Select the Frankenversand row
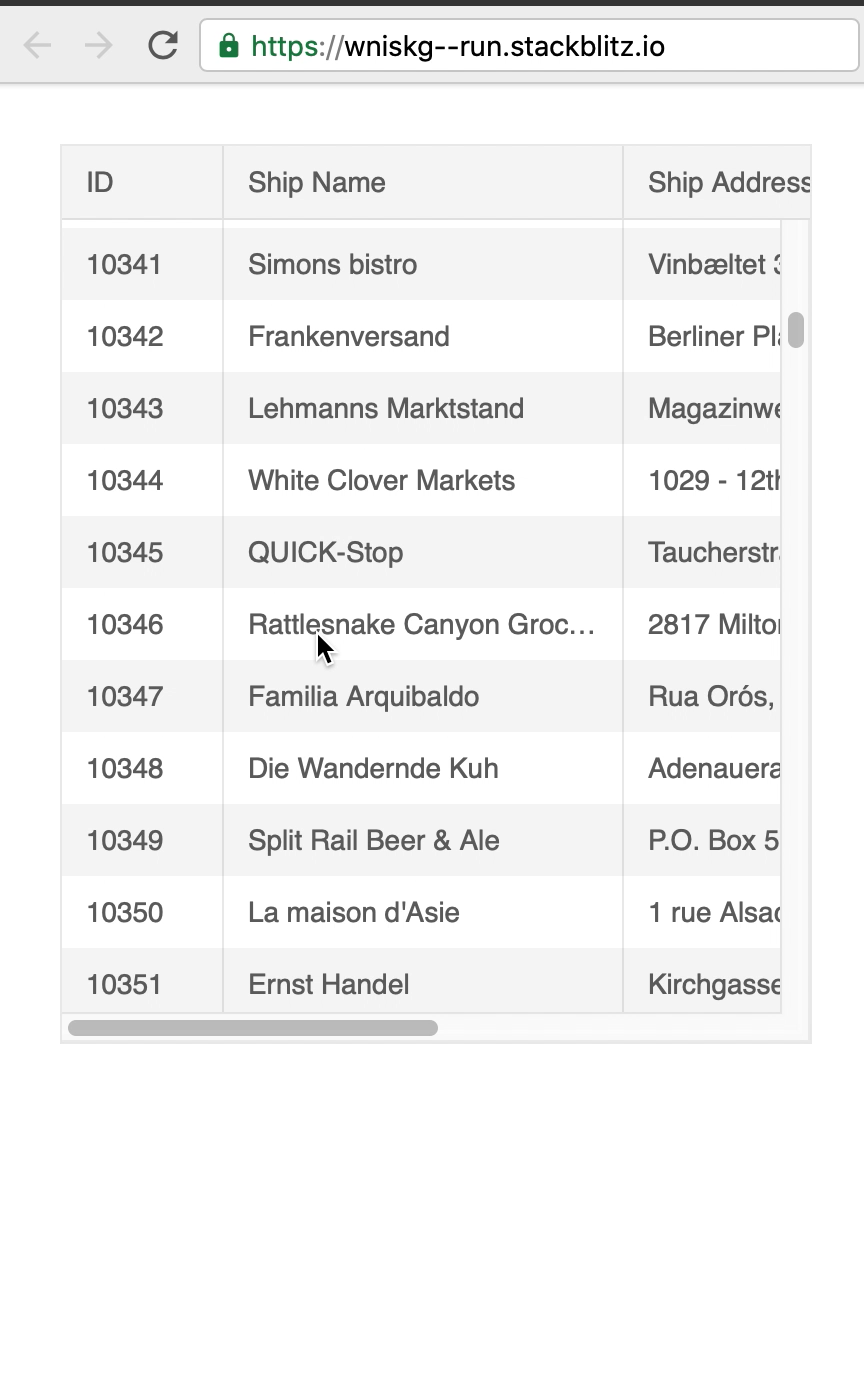Image resolution: width=864 pixels, height=1380 pixels. [348, 337]
